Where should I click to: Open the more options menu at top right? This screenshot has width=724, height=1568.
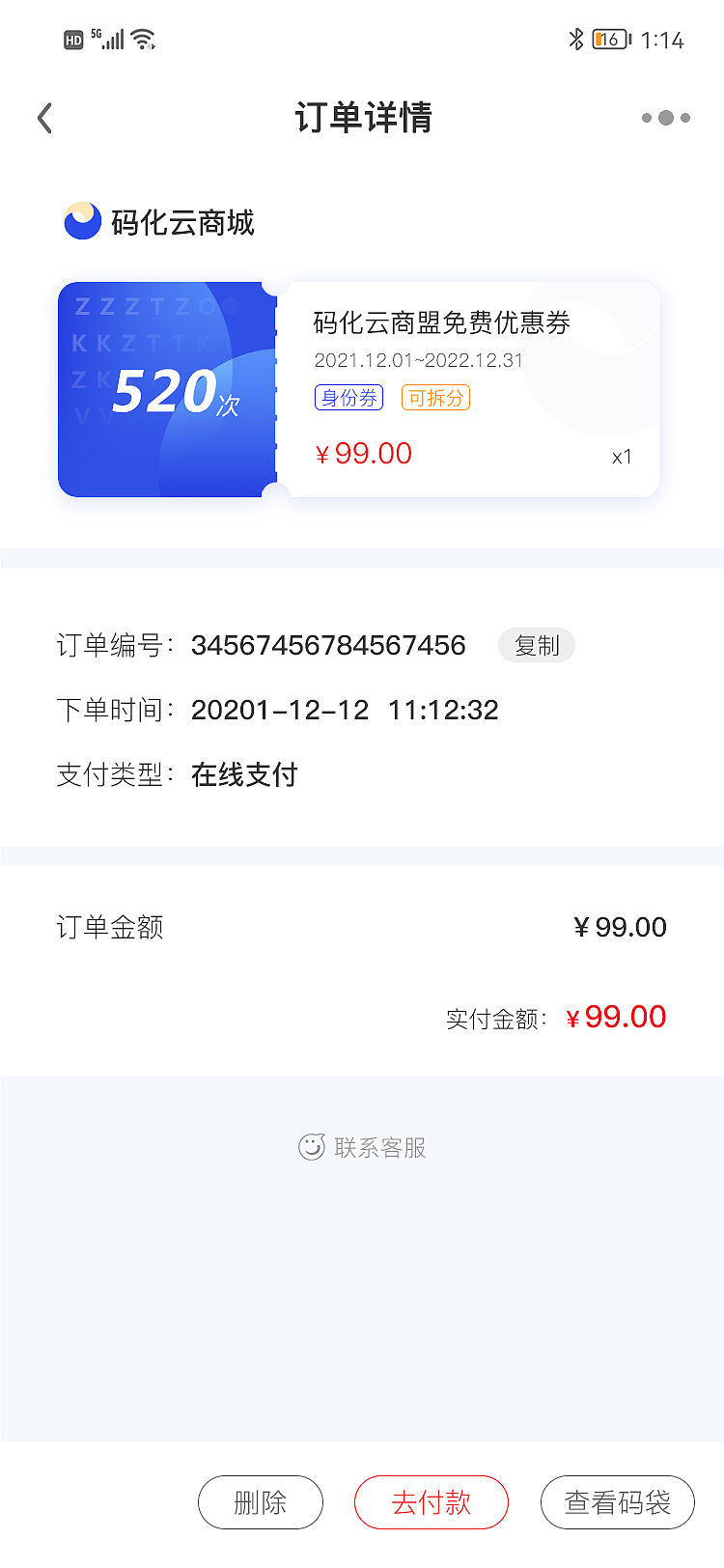[664, 117]
